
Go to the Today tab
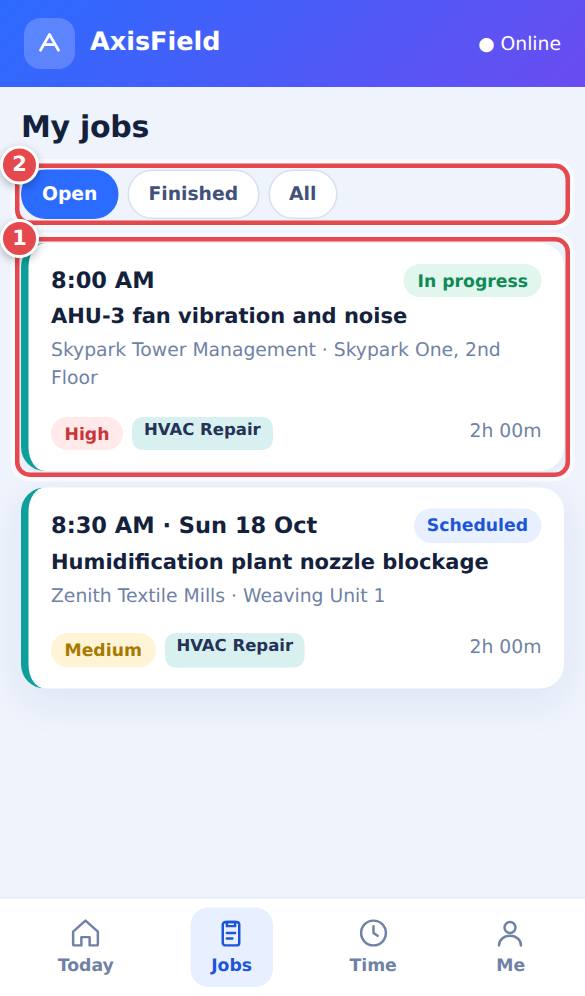(86, 946)
